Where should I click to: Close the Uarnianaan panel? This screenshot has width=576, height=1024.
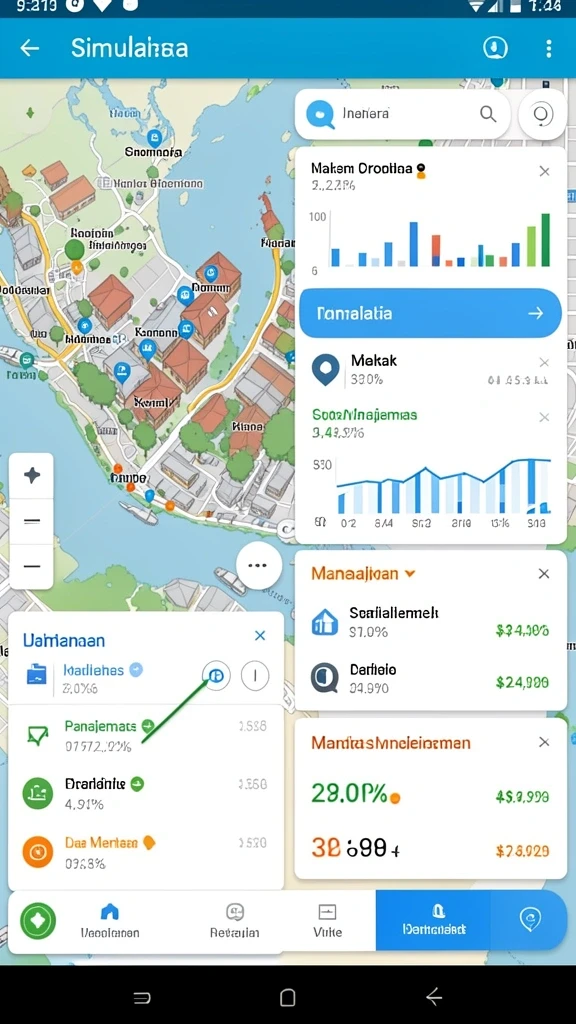point(260,635)
